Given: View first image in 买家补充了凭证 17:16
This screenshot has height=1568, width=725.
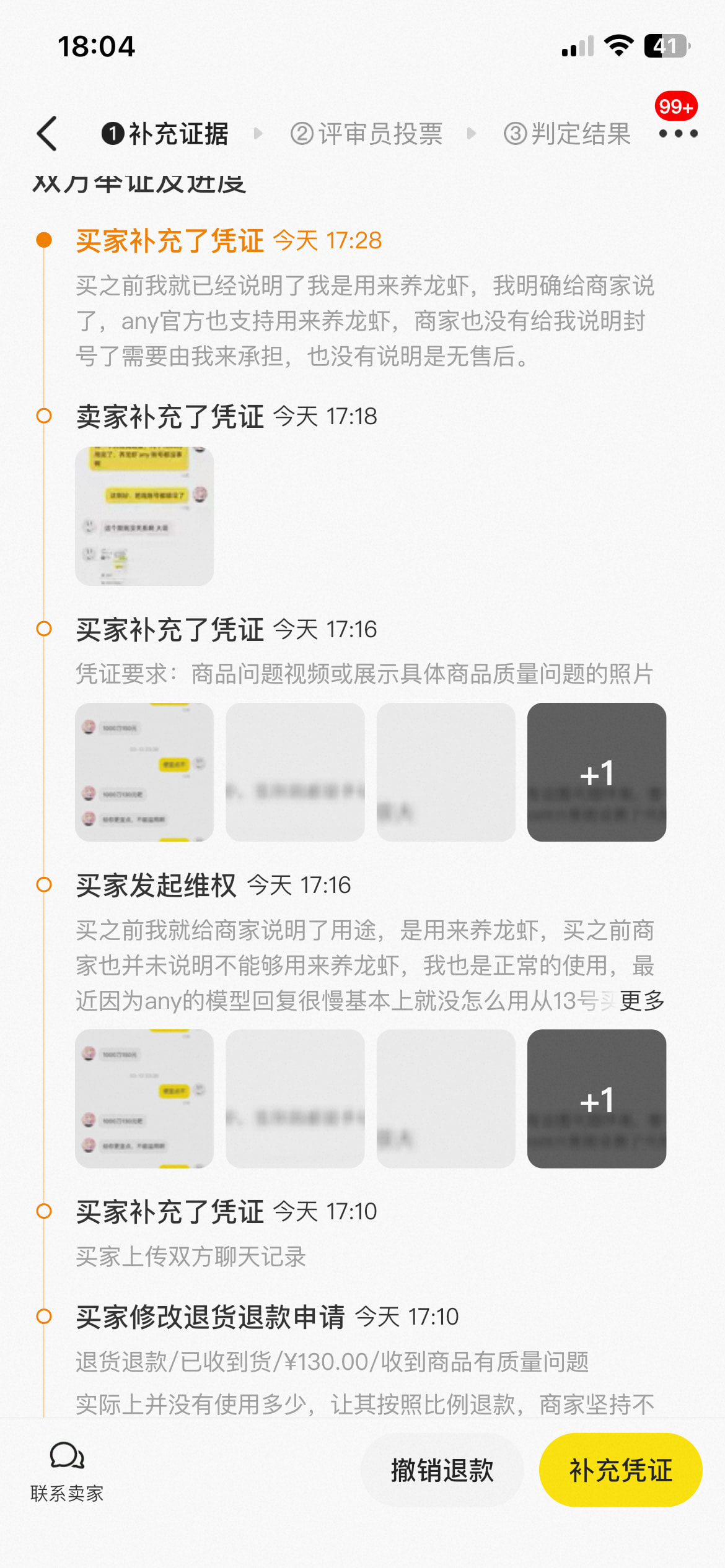Looking at the screenshot, I should tap(144, 772).
